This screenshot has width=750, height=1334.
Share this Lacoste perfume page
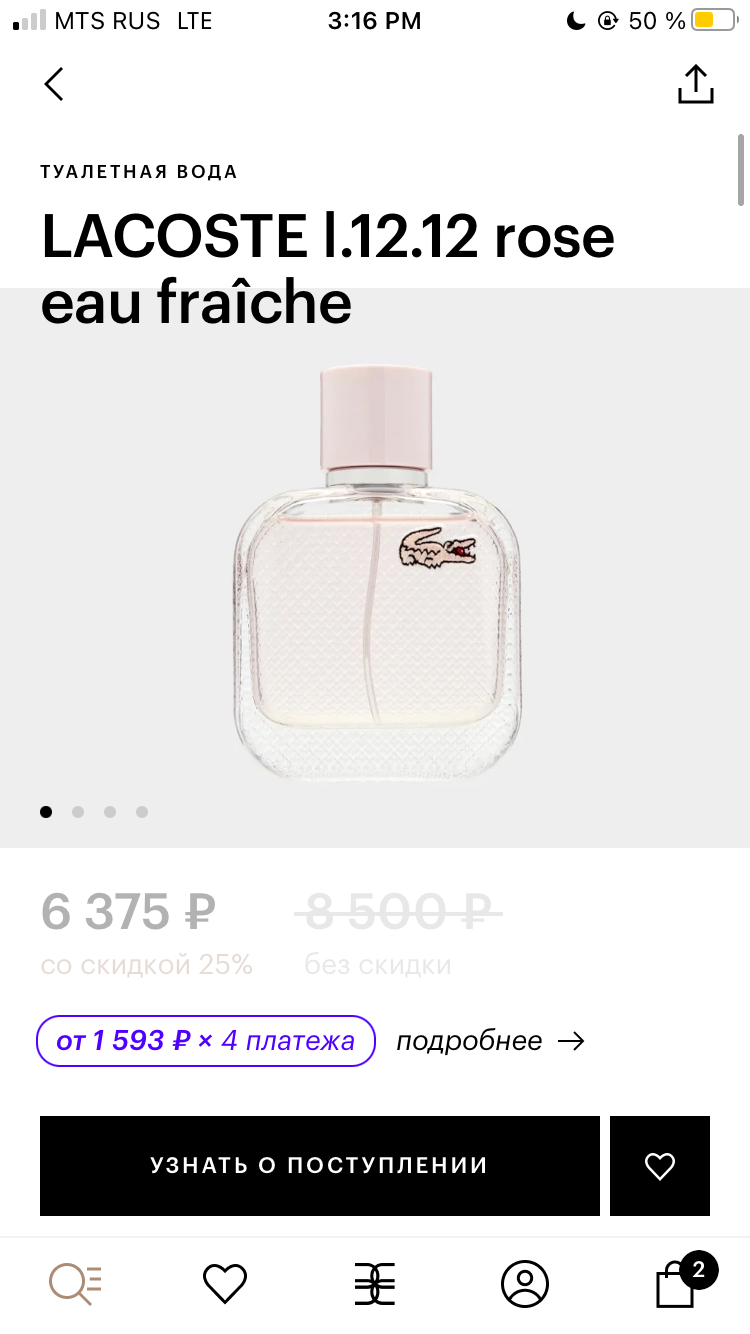pos(695,85)
